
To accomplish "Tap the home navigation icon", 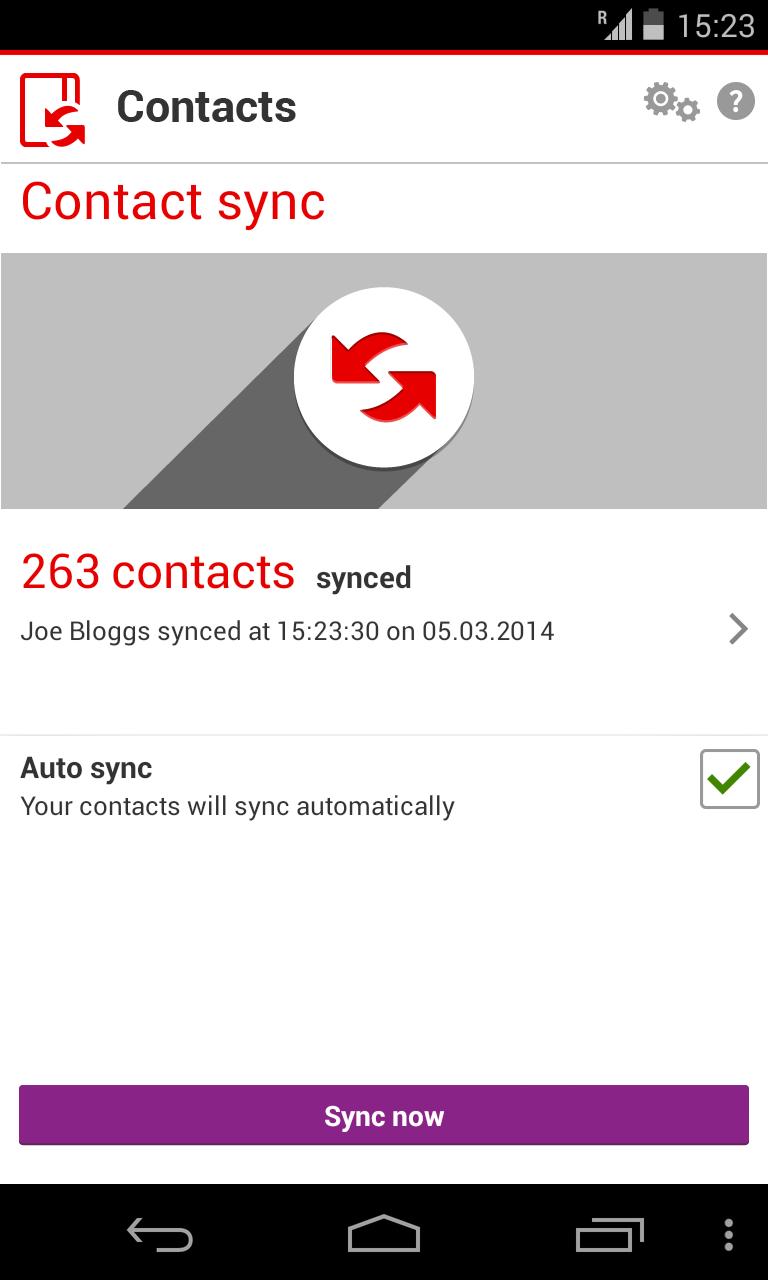I will coord(384,1235).
